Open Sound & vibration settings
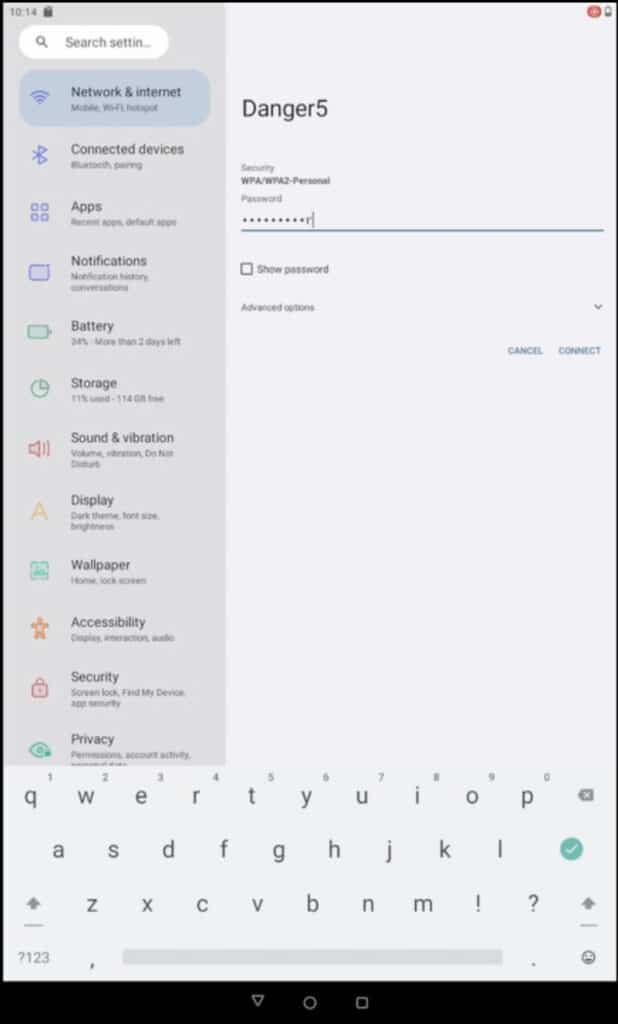 (x=115, y=449)
